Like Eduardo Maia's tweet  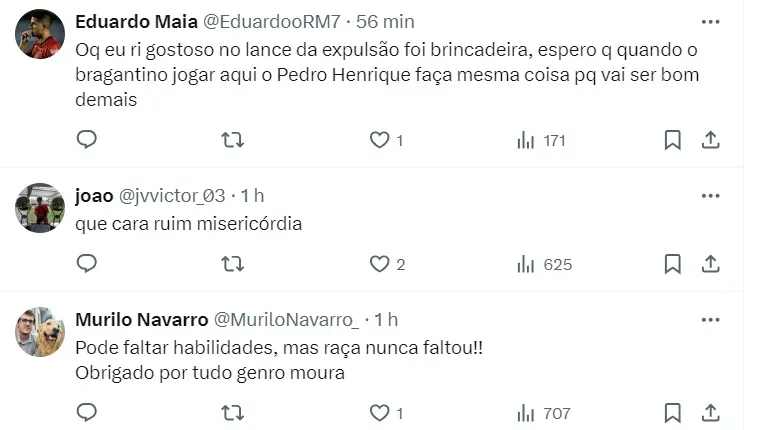tap(379, 140)
